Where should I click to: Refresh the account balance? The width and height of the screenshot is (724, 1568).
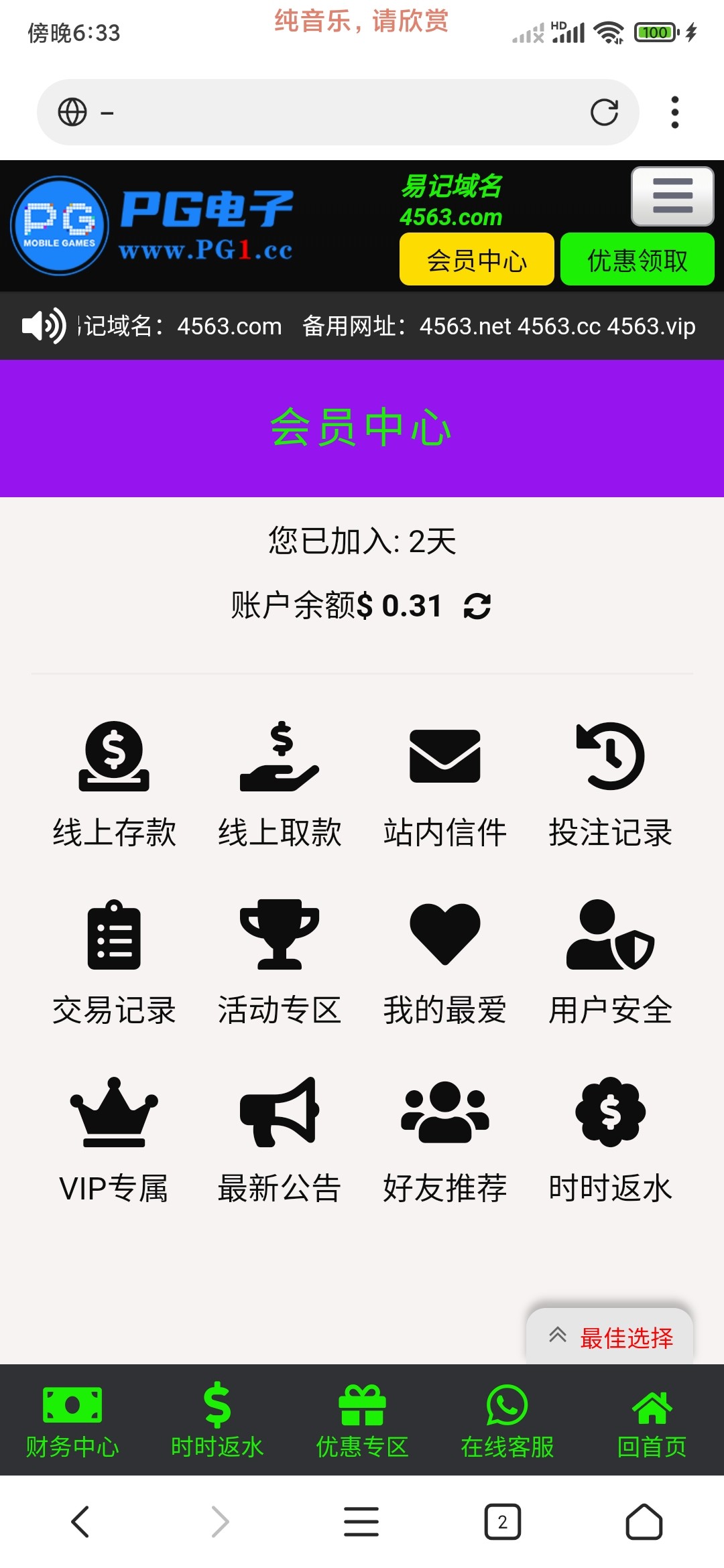477,606
